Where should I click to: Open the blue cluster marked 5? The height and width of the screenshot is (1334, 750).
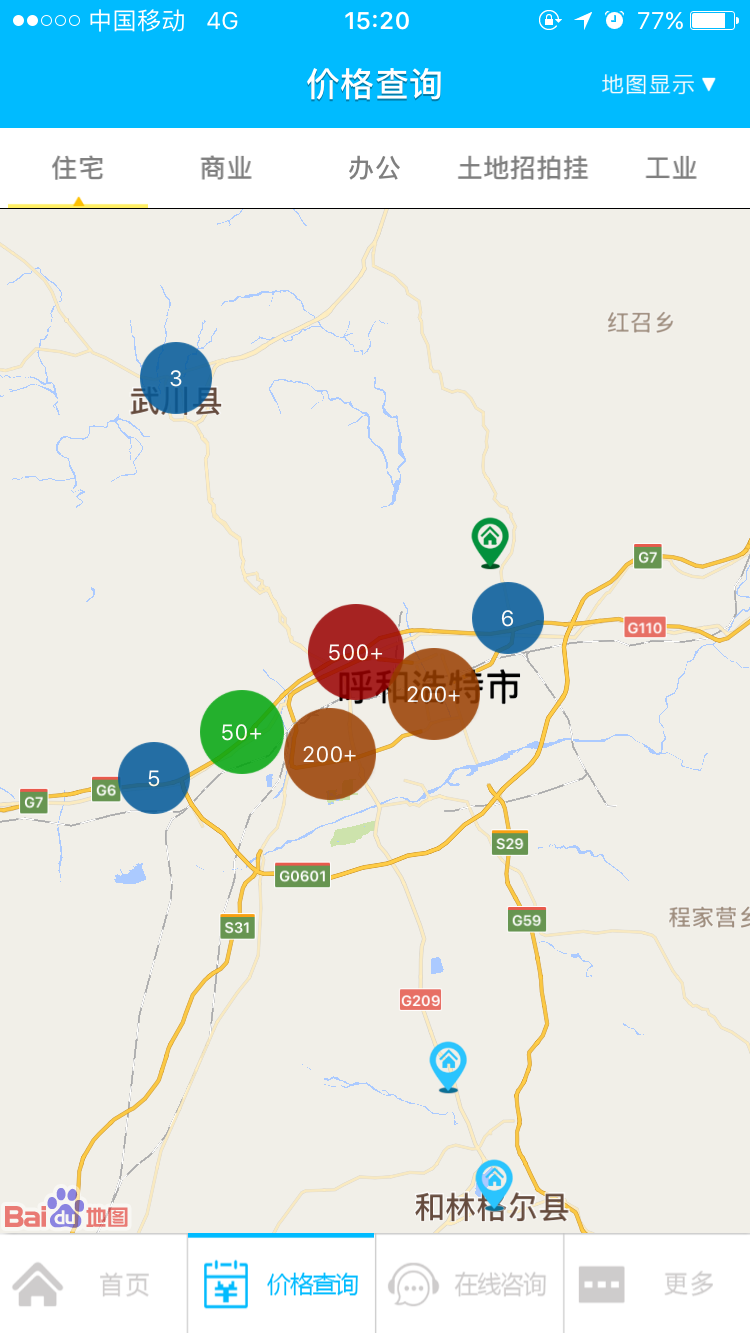coord(154,778)
